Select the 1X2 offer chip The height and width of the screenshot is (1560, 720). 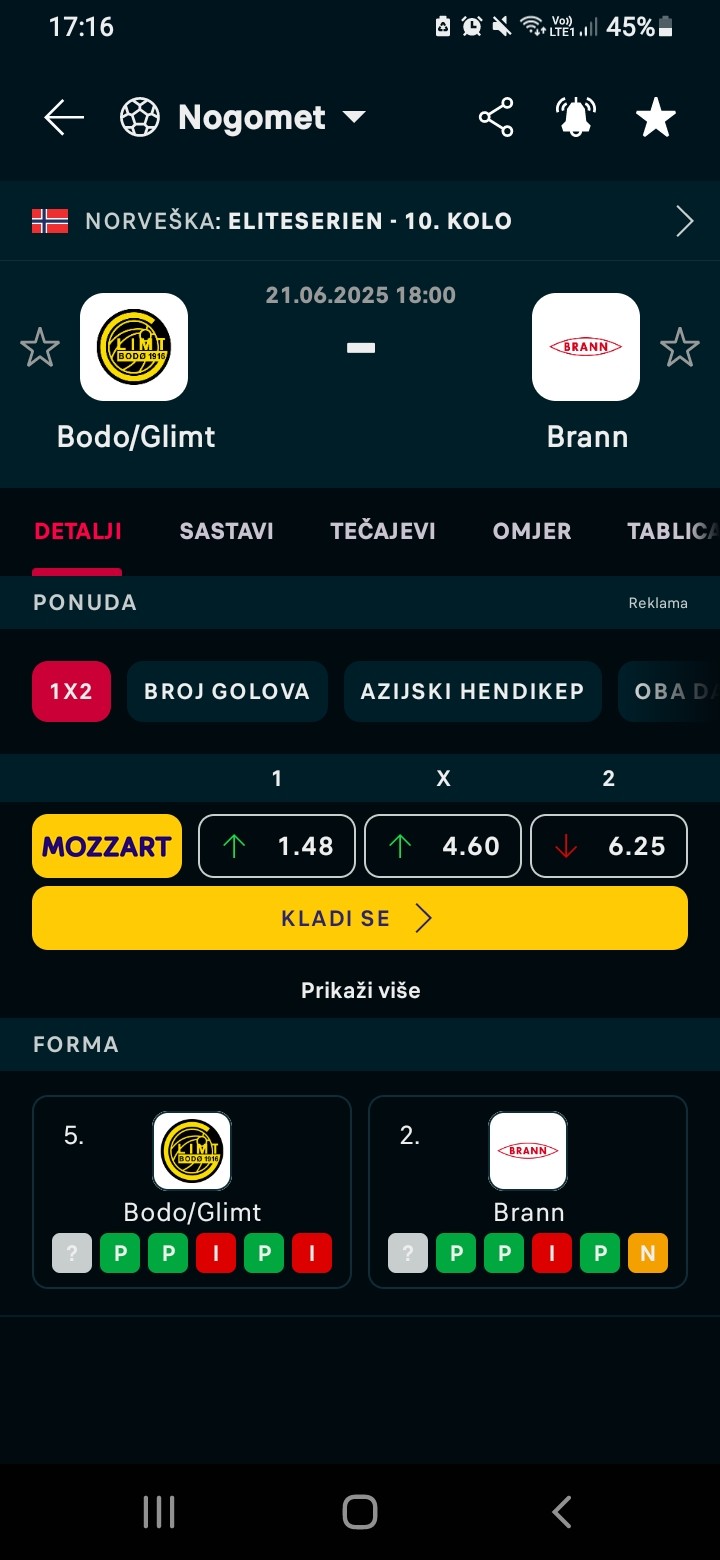click(71, 691)
